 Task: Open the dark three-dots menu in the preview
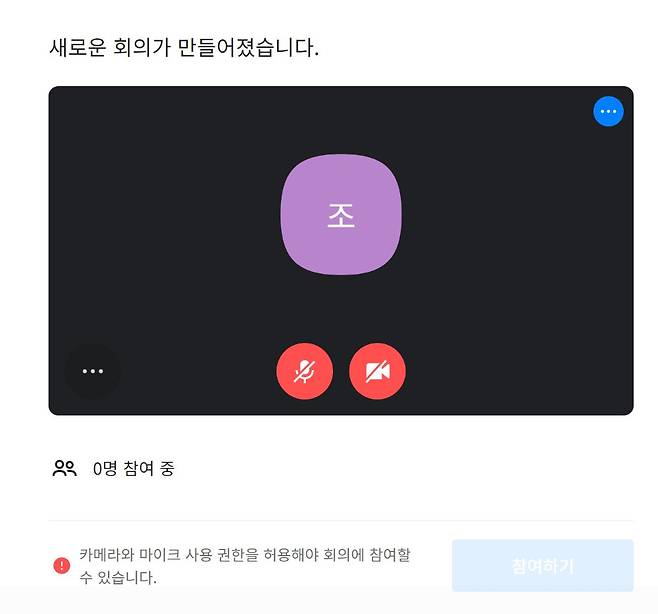[93, 371]
